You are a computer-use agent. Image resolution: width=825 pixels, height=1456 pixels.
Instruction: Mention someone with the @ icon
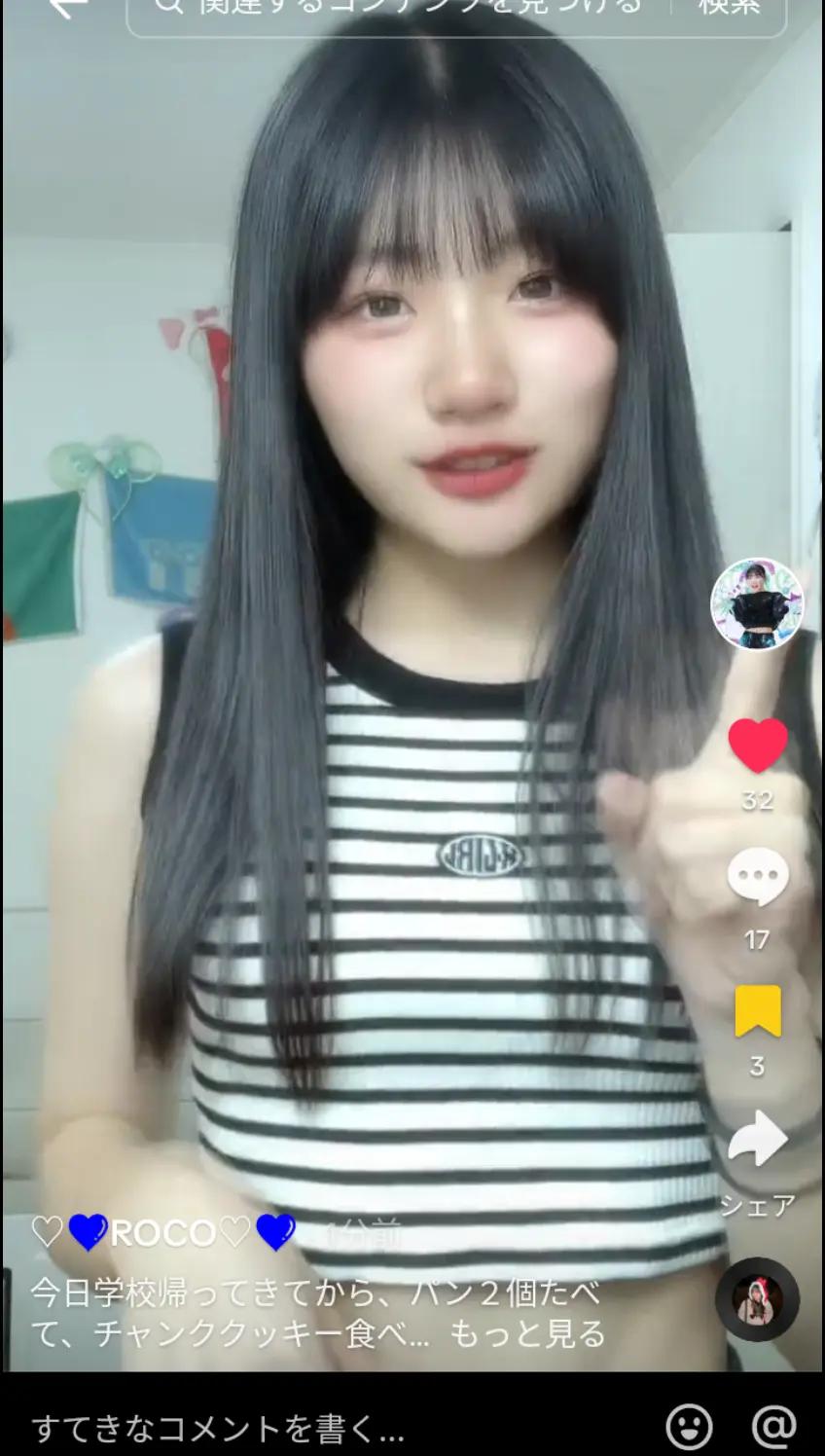774,1427
